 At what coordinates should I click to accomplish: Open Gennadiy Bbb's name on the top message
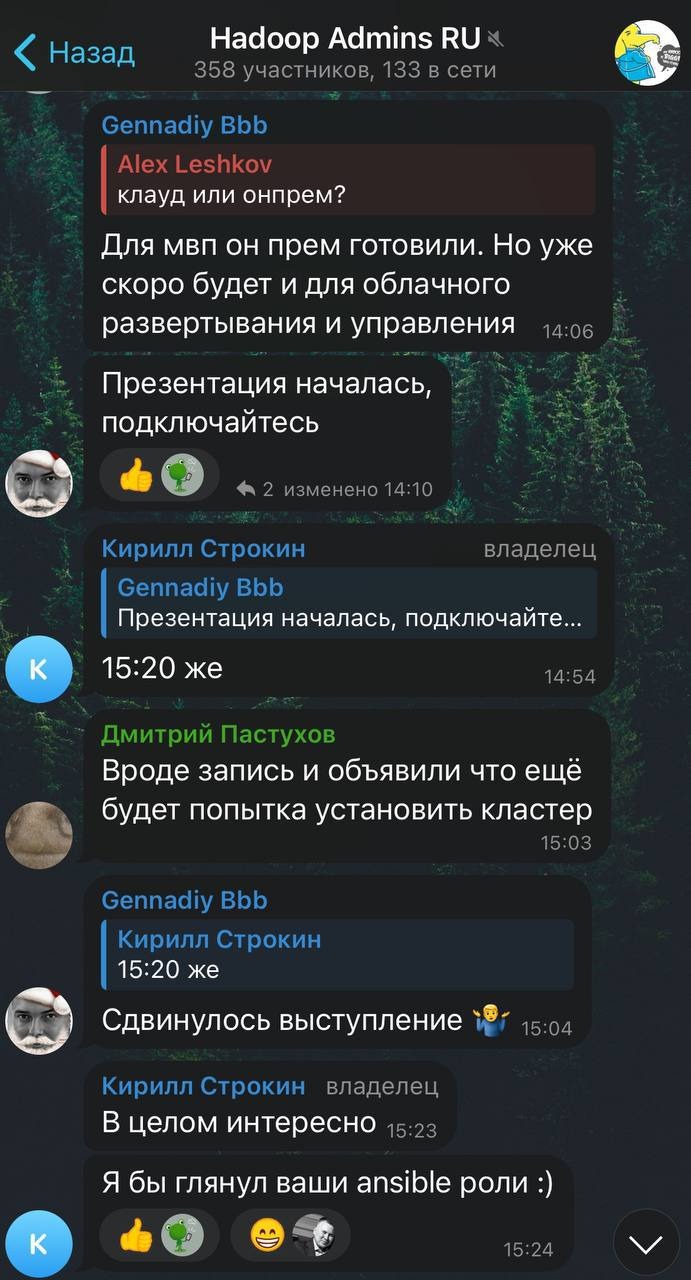[x=184, y=126]
